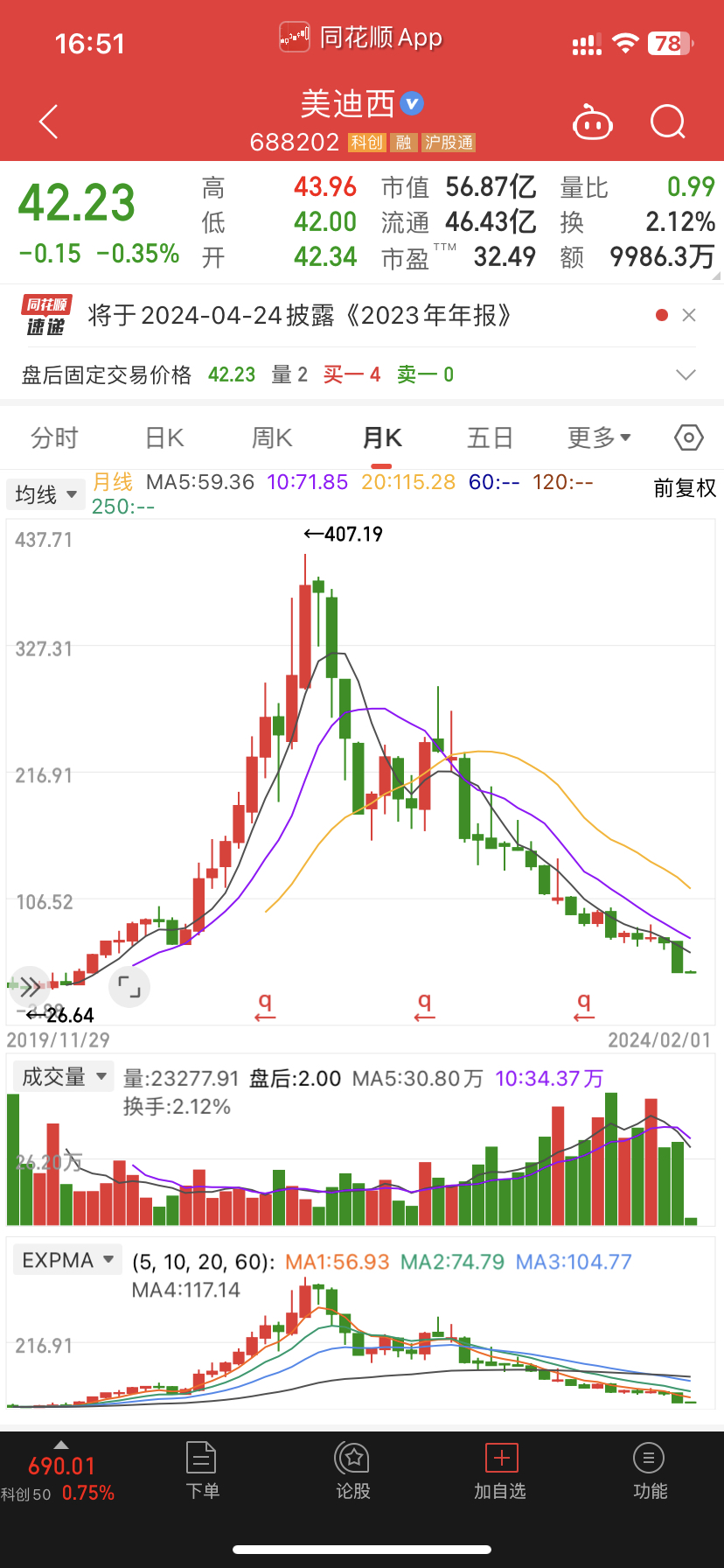Image resolution: width=724 pixels, height=1568 pixels.
Task: Open the 论股 discussion section
Action: (353, 1471)
